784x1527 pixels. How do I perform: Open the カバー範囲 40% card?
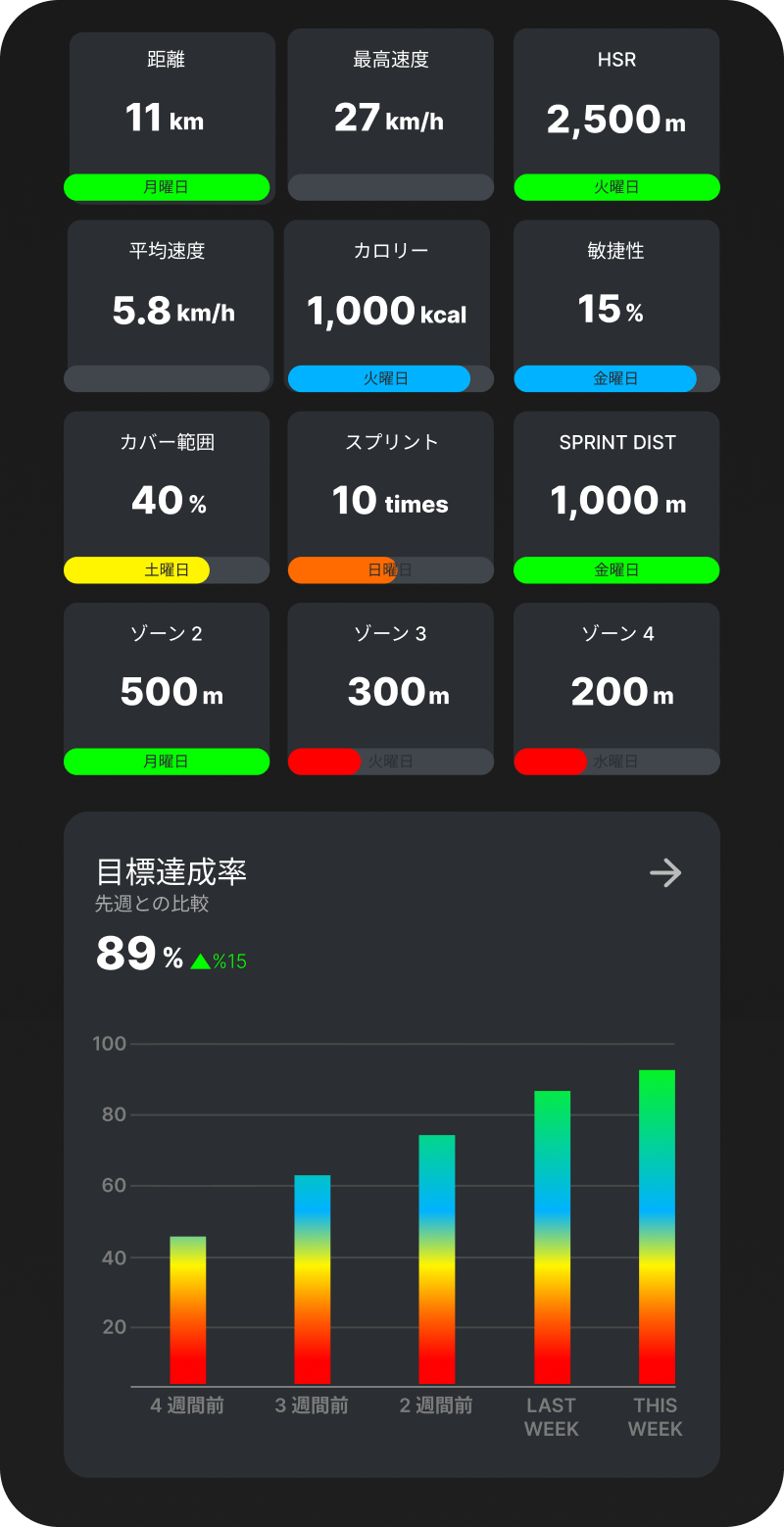[x=167, y=496]
